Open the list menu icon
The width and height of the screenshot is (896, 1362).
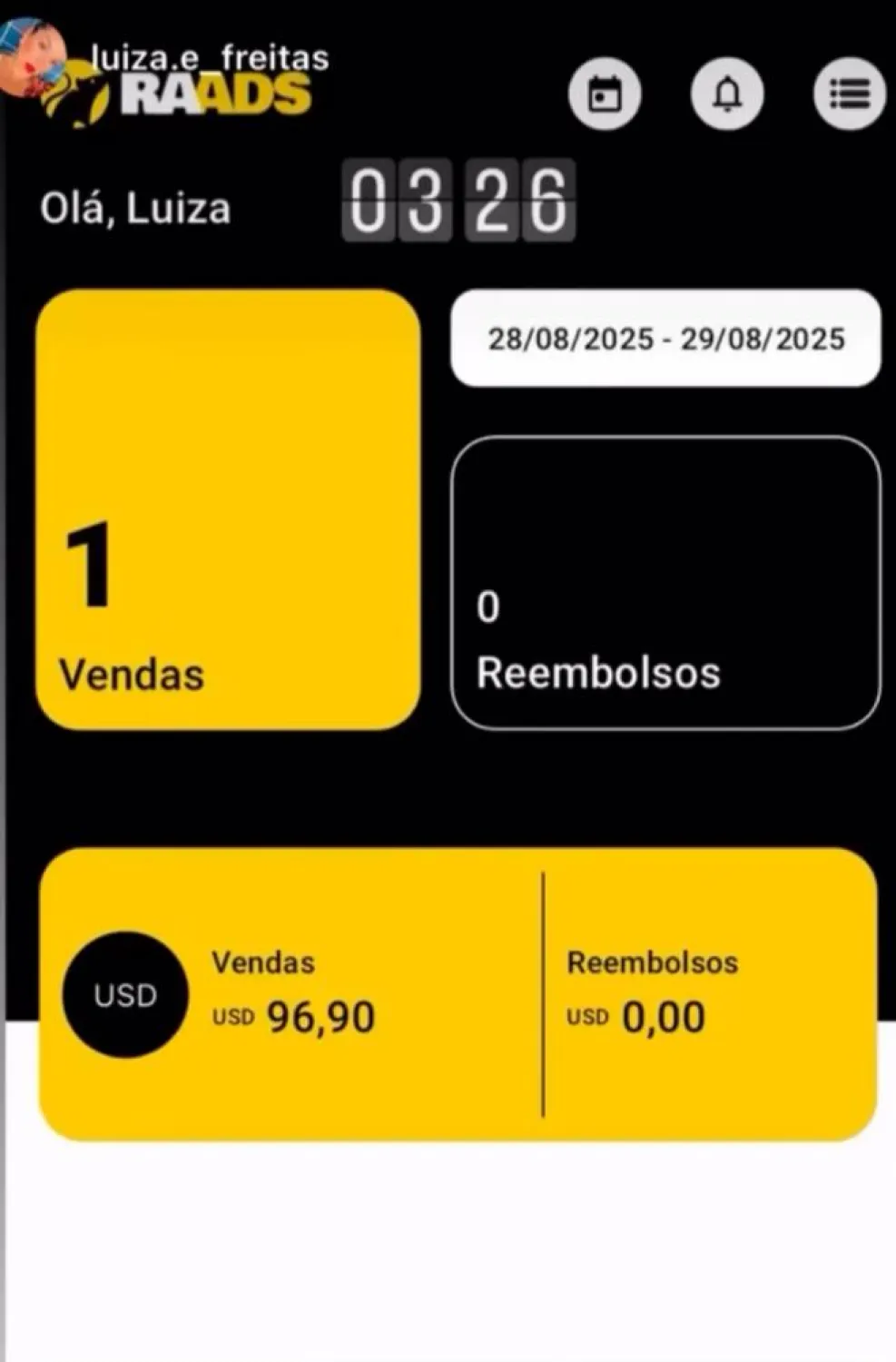coord(849,94)
